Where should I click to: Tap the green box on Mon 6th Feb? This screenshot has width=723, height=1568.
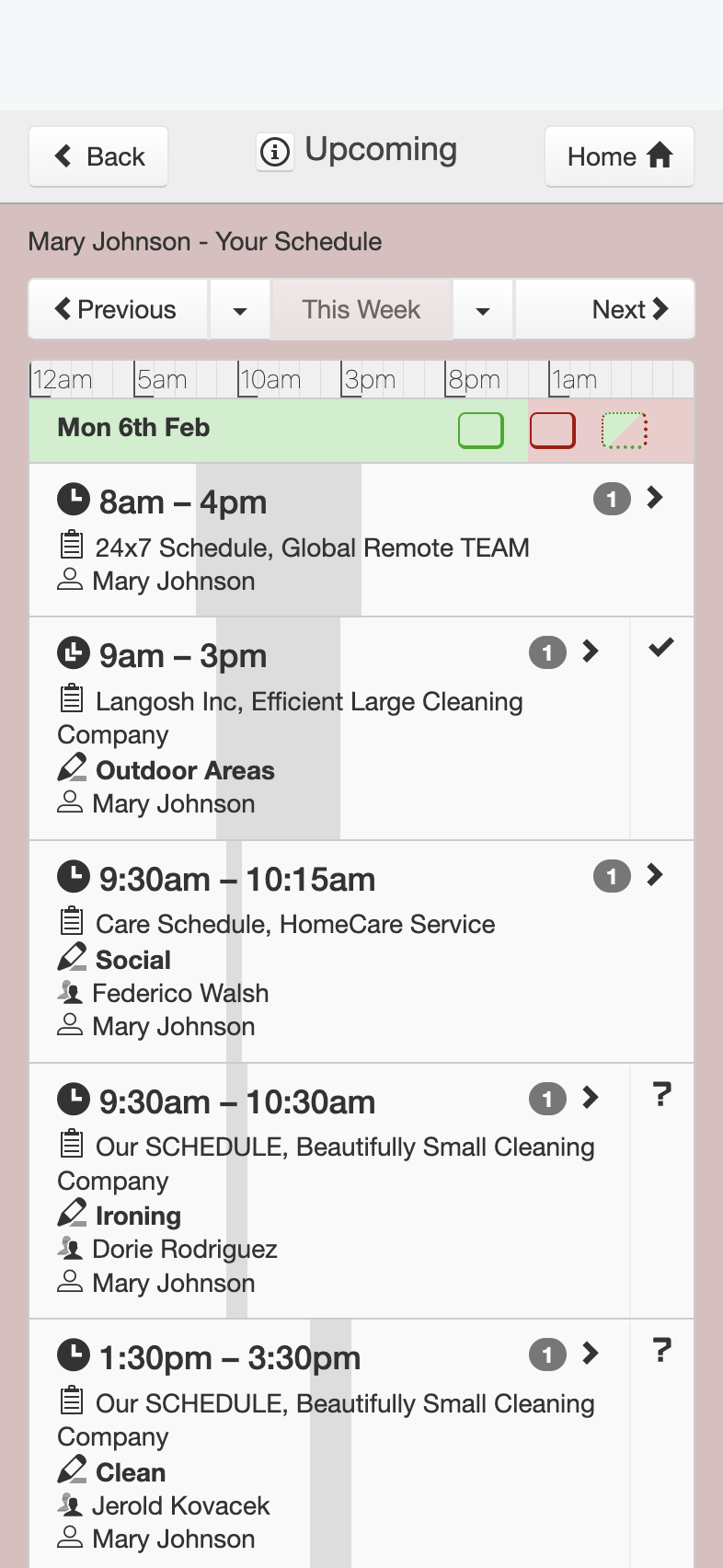pyautogui.click(x=481, y=430)
